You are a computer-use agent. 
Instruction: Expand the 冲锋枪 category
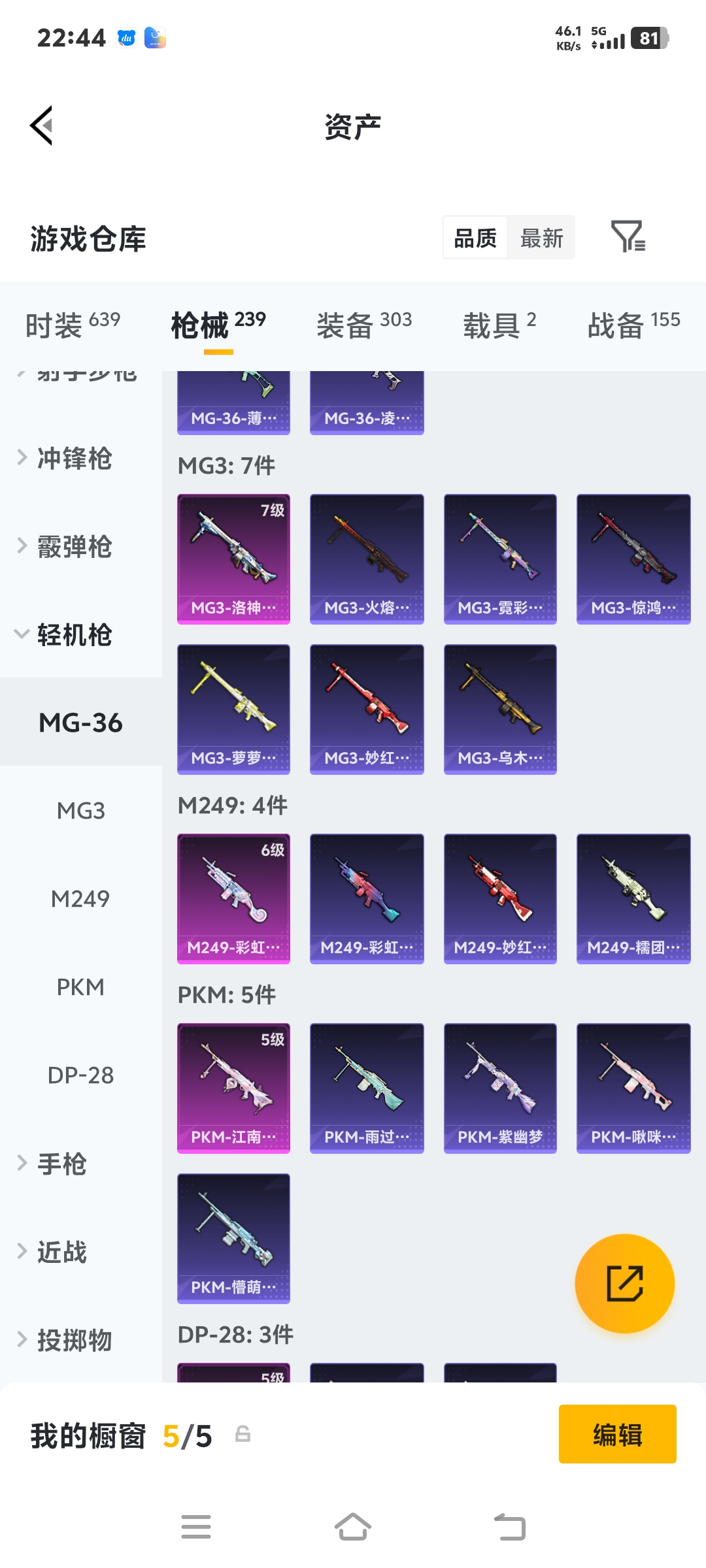tap(74, 458)
